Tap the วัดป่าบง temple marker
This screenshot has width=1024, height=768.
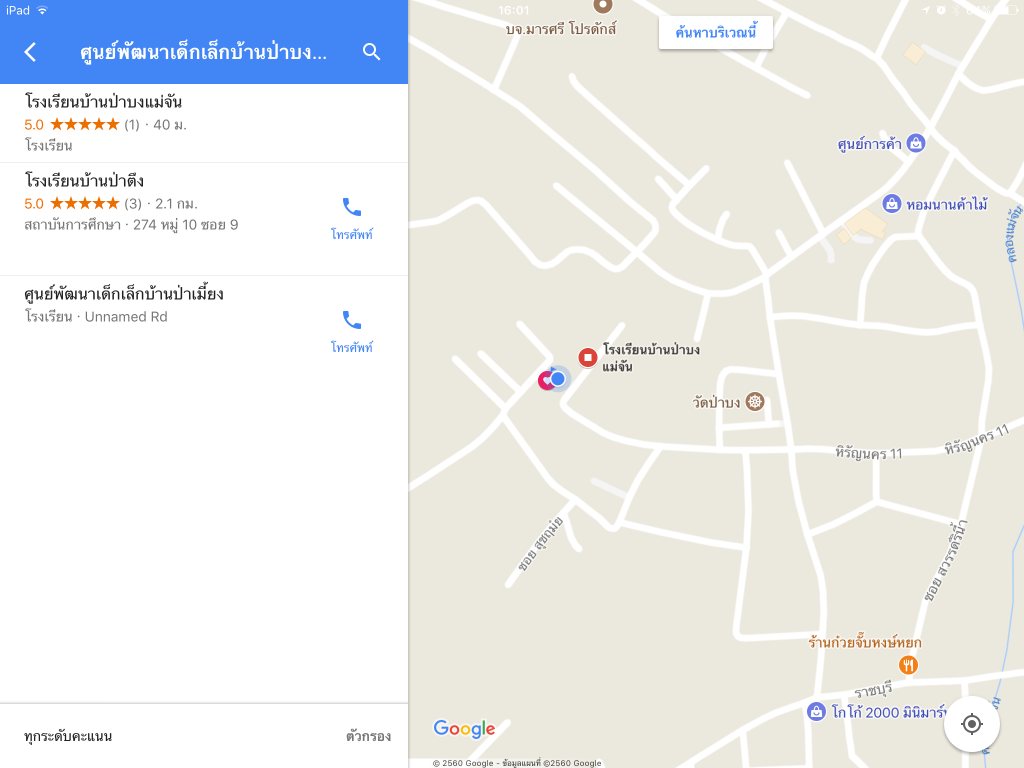pyautogui.click(x=755, y=402)
